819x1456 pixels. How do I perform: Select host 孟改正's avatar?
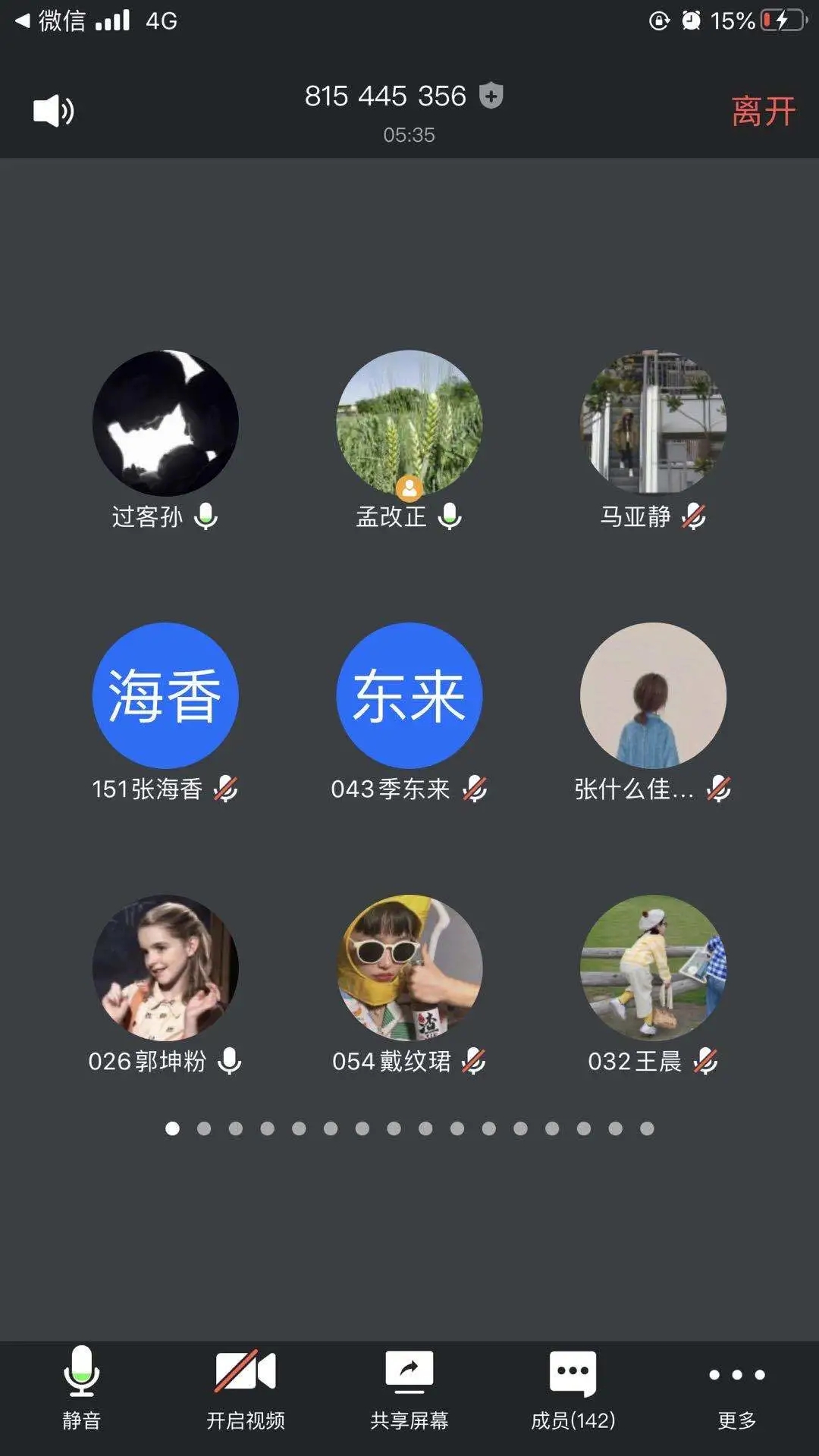coord(409,423)
